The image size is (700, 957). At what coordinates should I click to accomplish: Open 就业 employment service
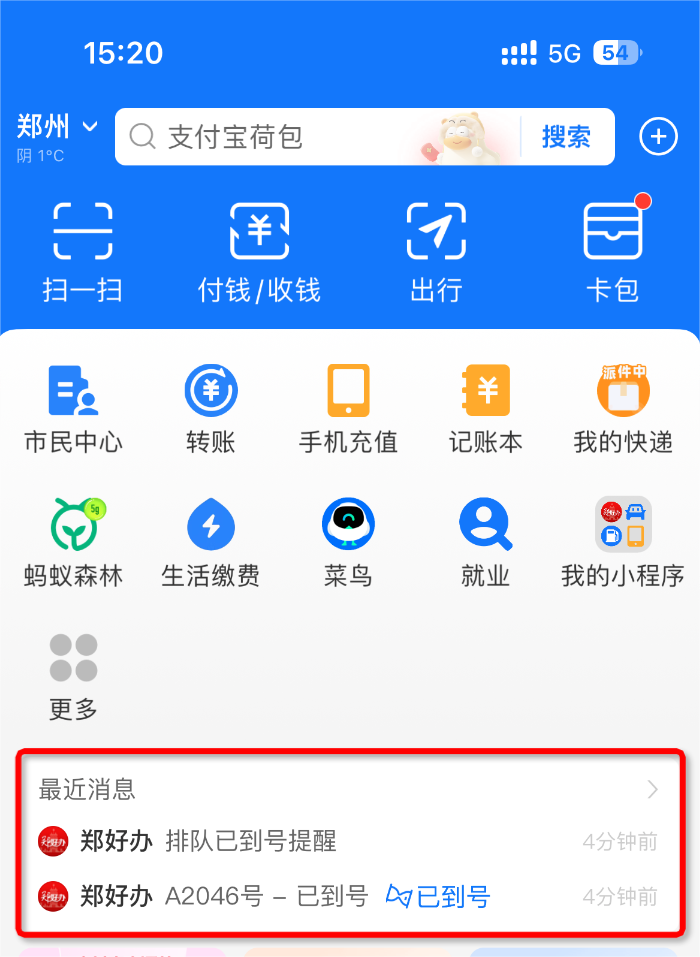[x=486, y=541]
